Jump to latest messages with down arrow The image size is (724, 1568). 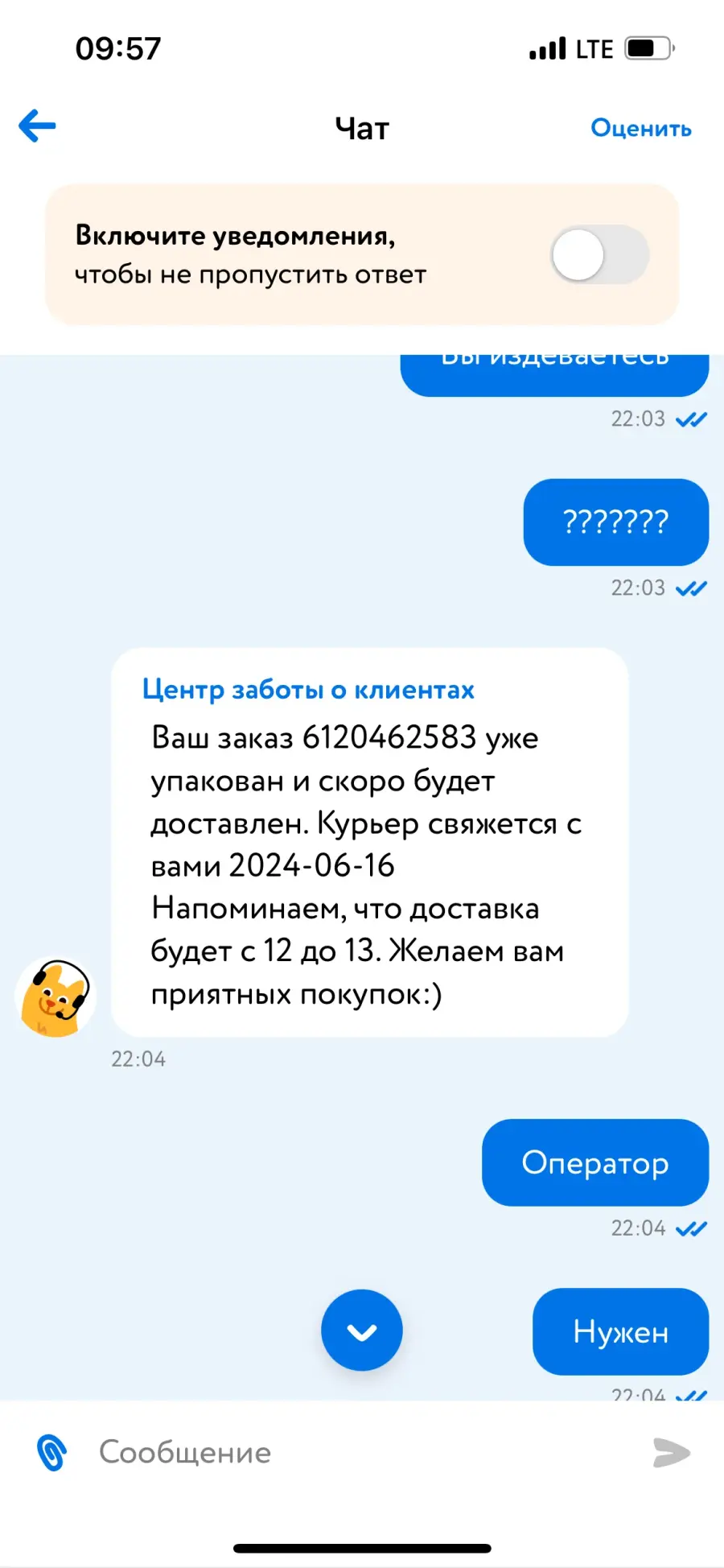362,1331
